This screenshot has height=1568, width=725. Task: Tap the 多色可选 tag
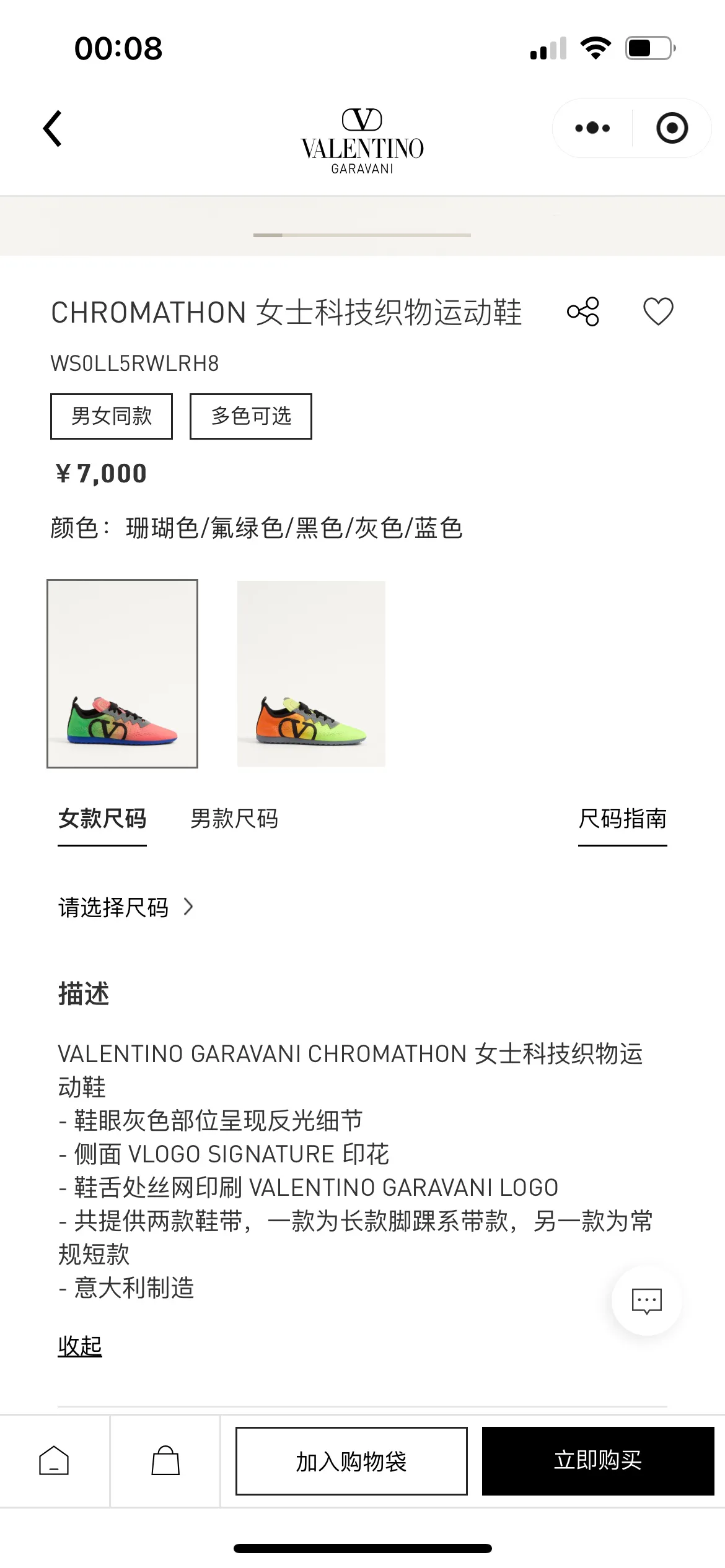click(x=251, y=416)
